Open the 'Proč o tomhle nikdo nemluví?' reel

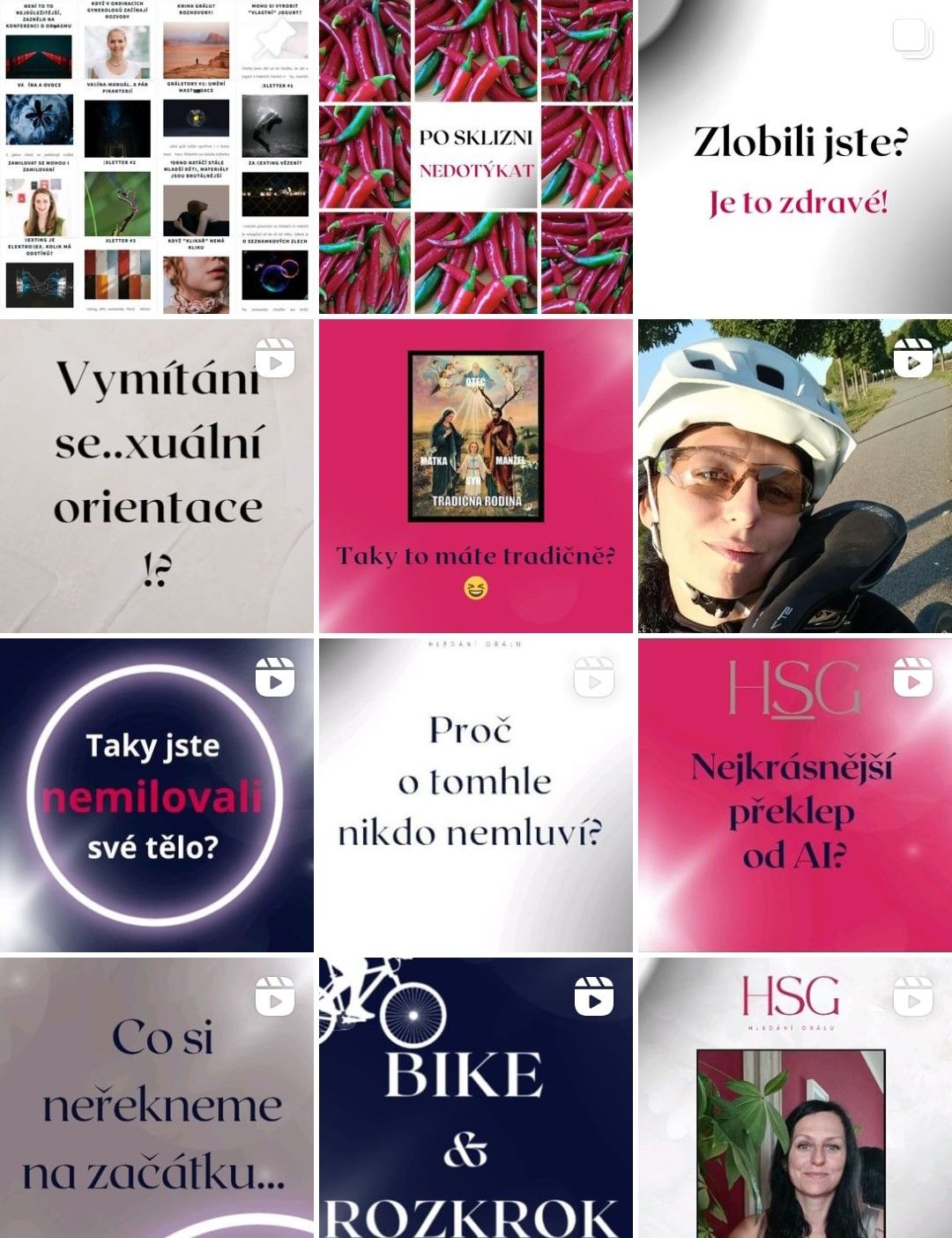click(x=476, y=795)
